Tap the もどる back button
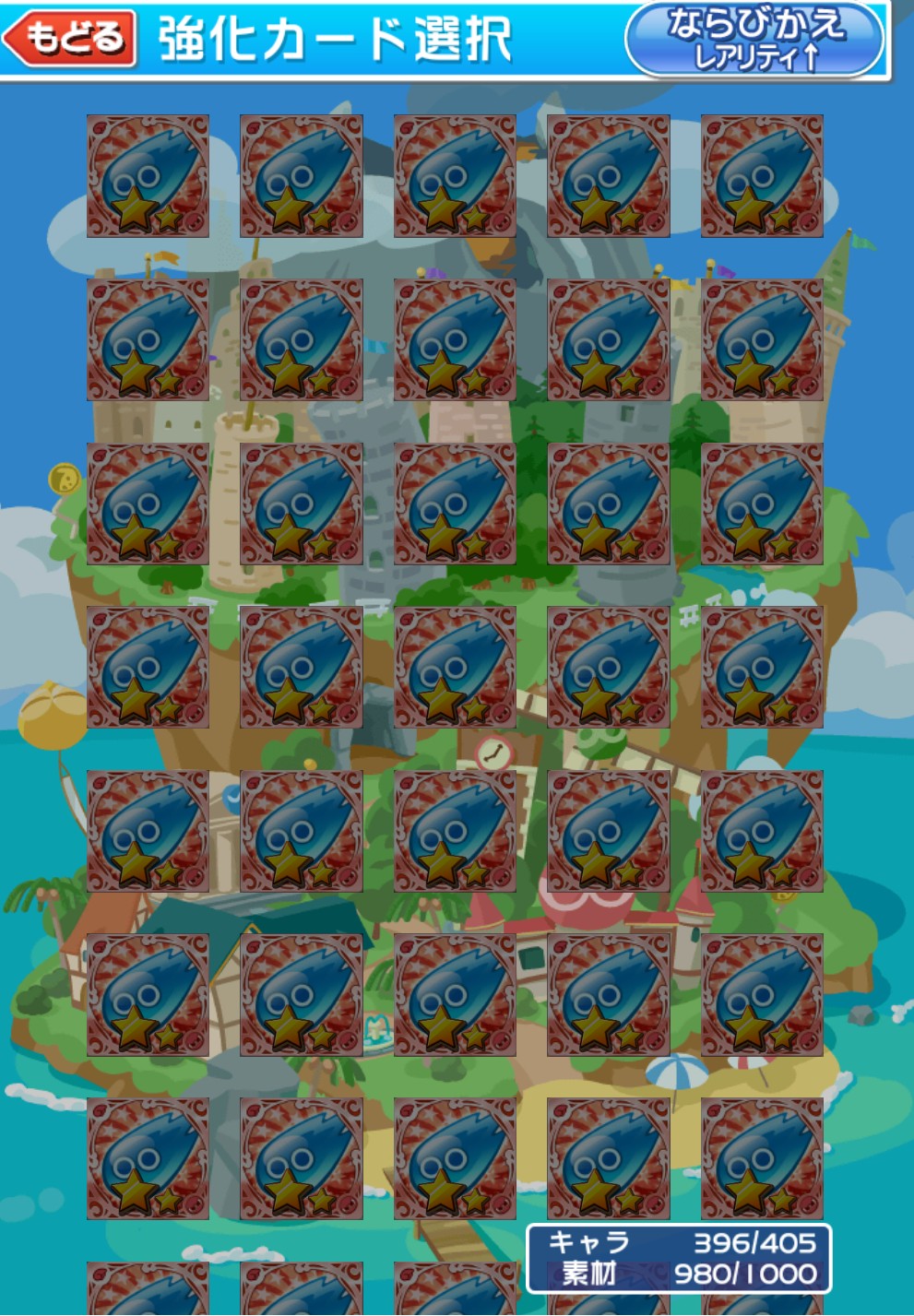 tap(71, 39)
